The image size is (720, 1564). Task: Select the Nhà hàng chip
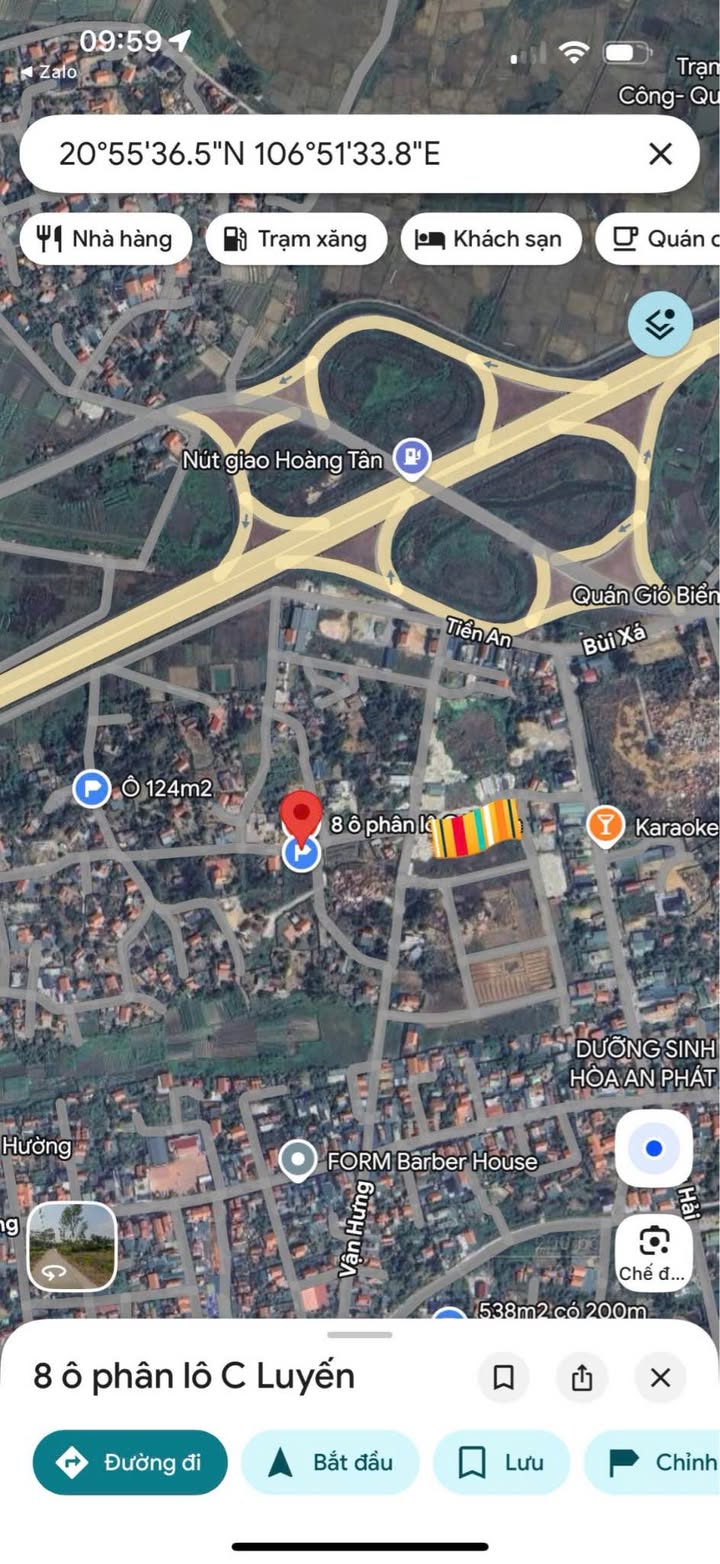pos(105,239)
